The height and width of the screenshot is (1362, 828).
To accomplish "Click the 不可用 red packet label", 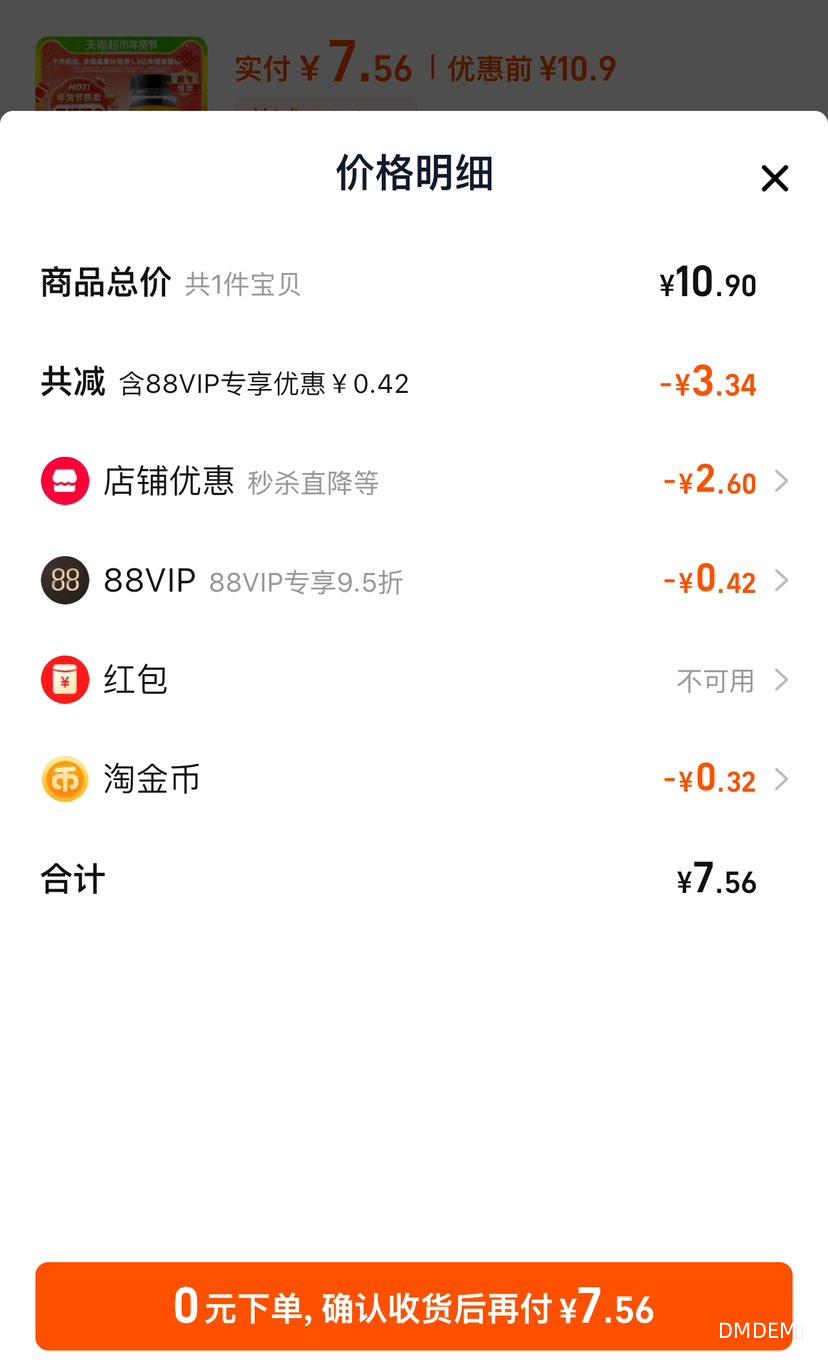I will click(716, 680).
